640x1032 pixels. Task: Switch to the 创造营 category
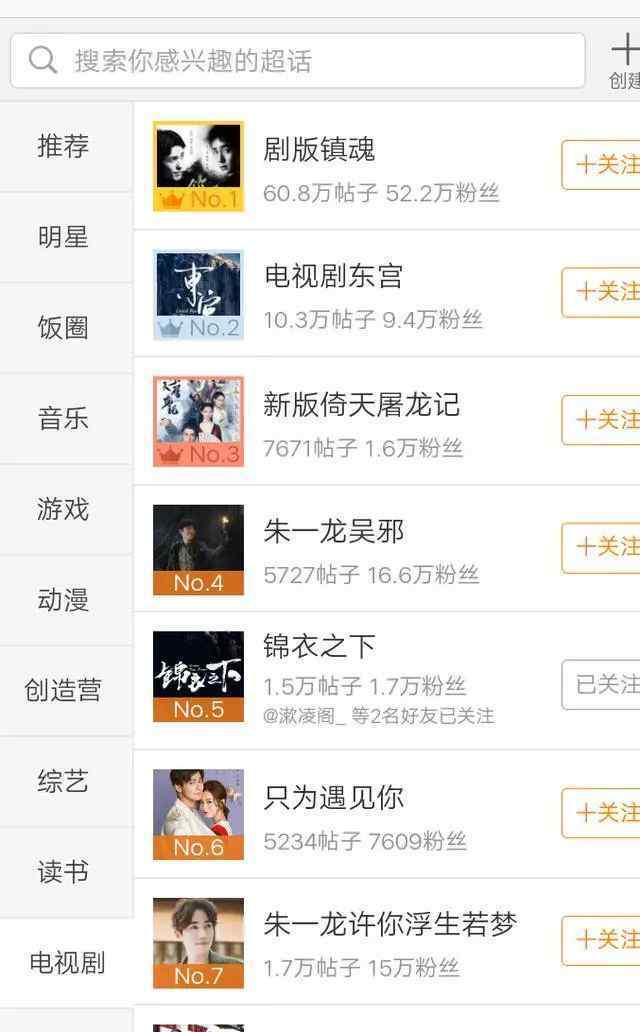(x=63, y=690)
